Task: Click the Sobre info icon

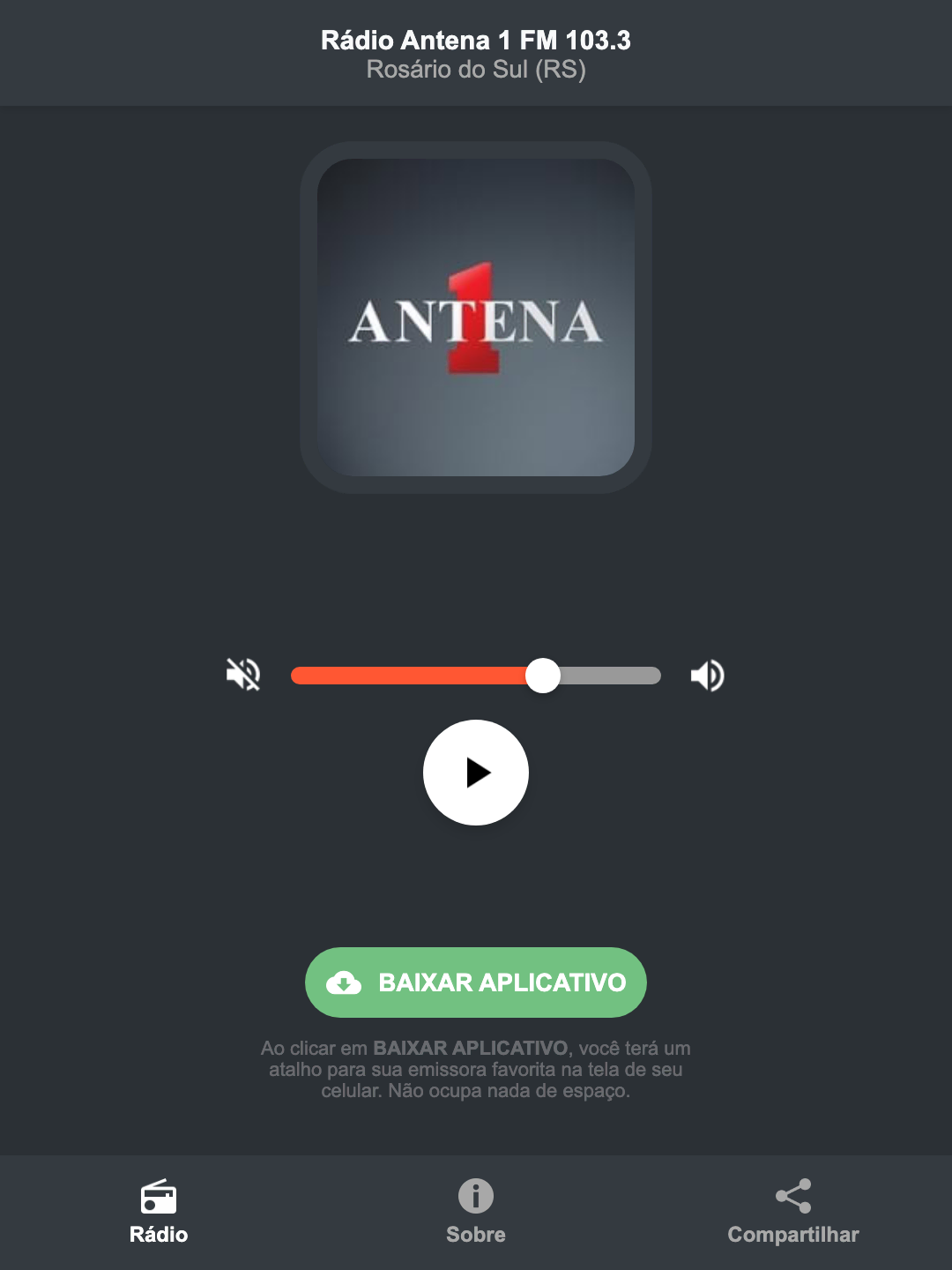Action: click(x=475, y=1198)
